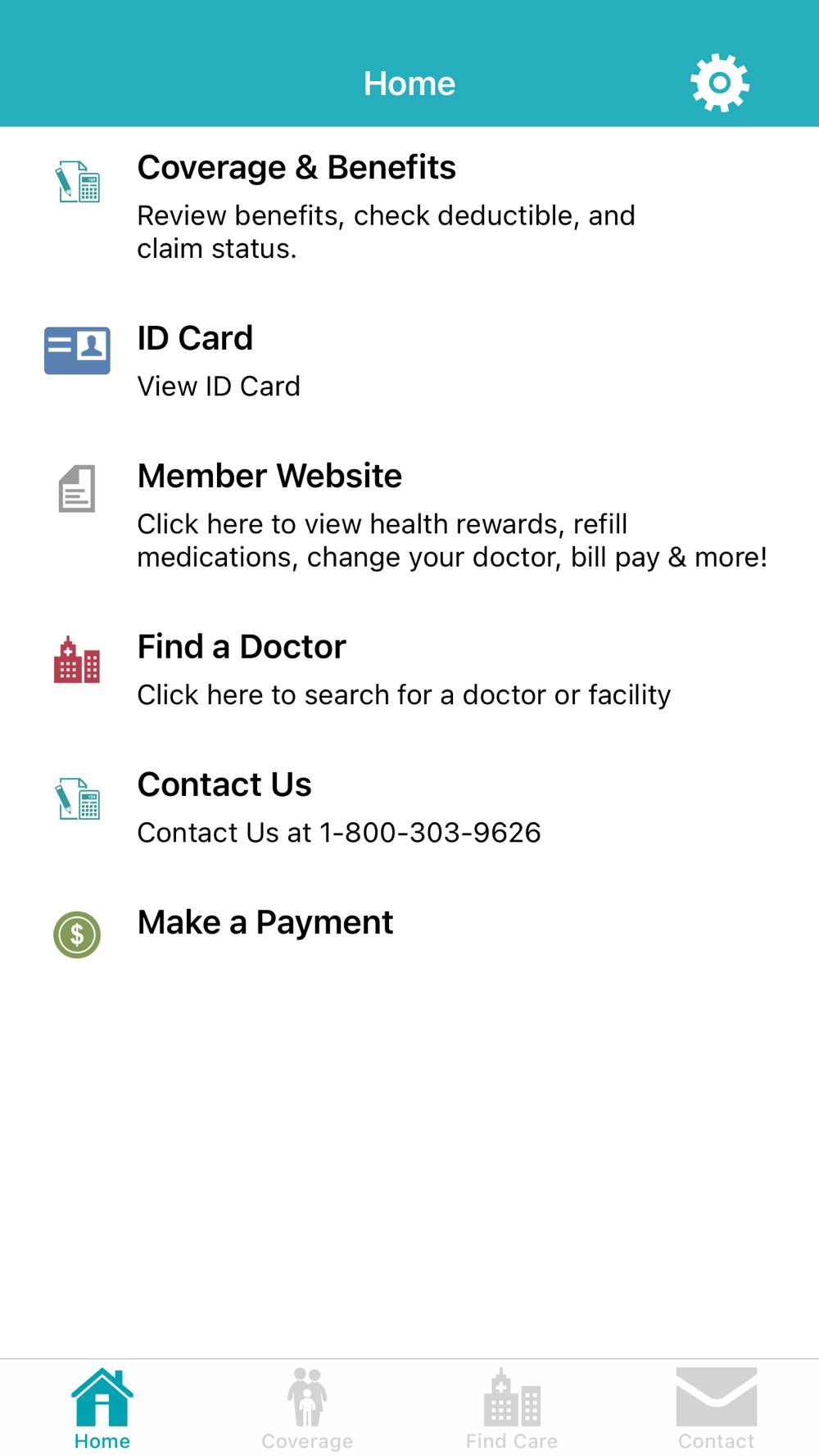Viewport: 819px width, 1456px height.
Task: Switch to the Coverage tab
Action: 307,1409
